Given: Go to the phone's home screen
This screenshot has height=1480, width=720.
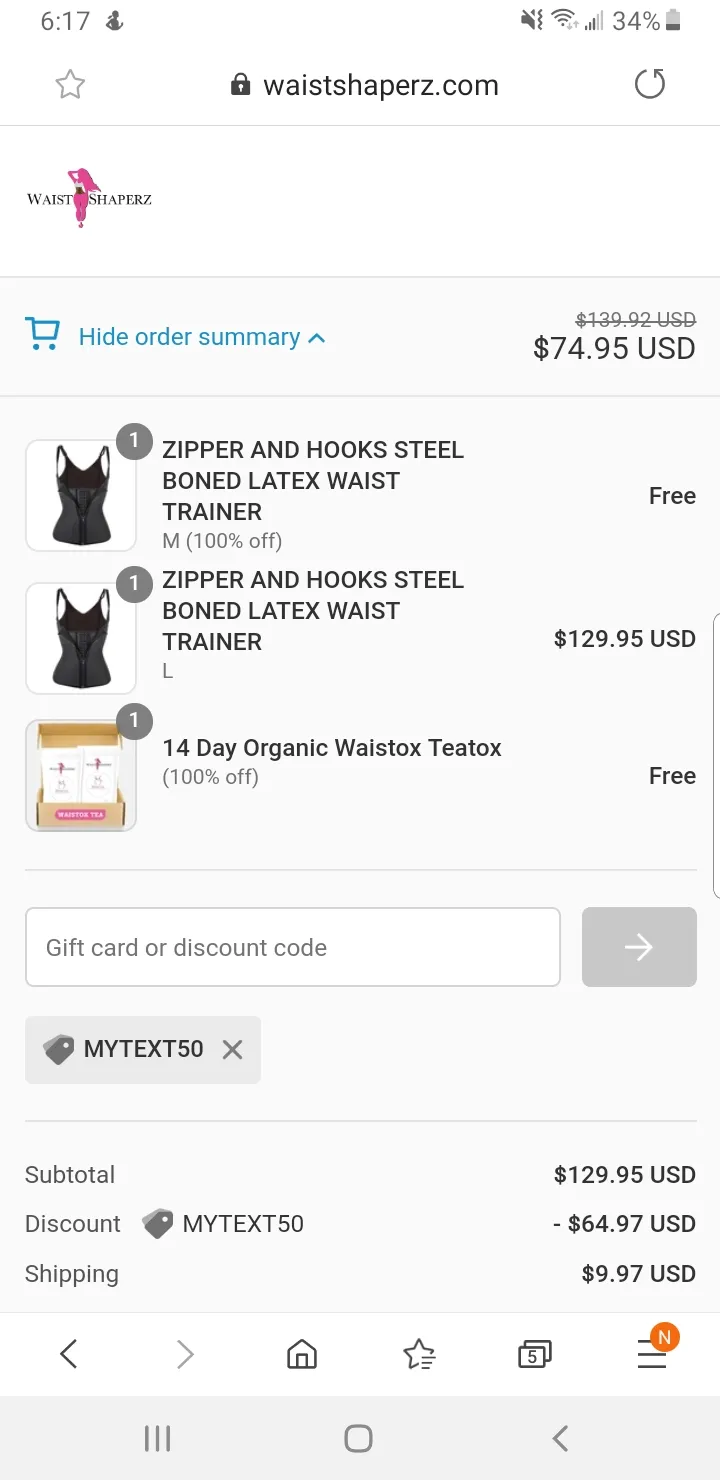Looking at the screenshot, I should pyautogui.click(x=359, y=1438).
